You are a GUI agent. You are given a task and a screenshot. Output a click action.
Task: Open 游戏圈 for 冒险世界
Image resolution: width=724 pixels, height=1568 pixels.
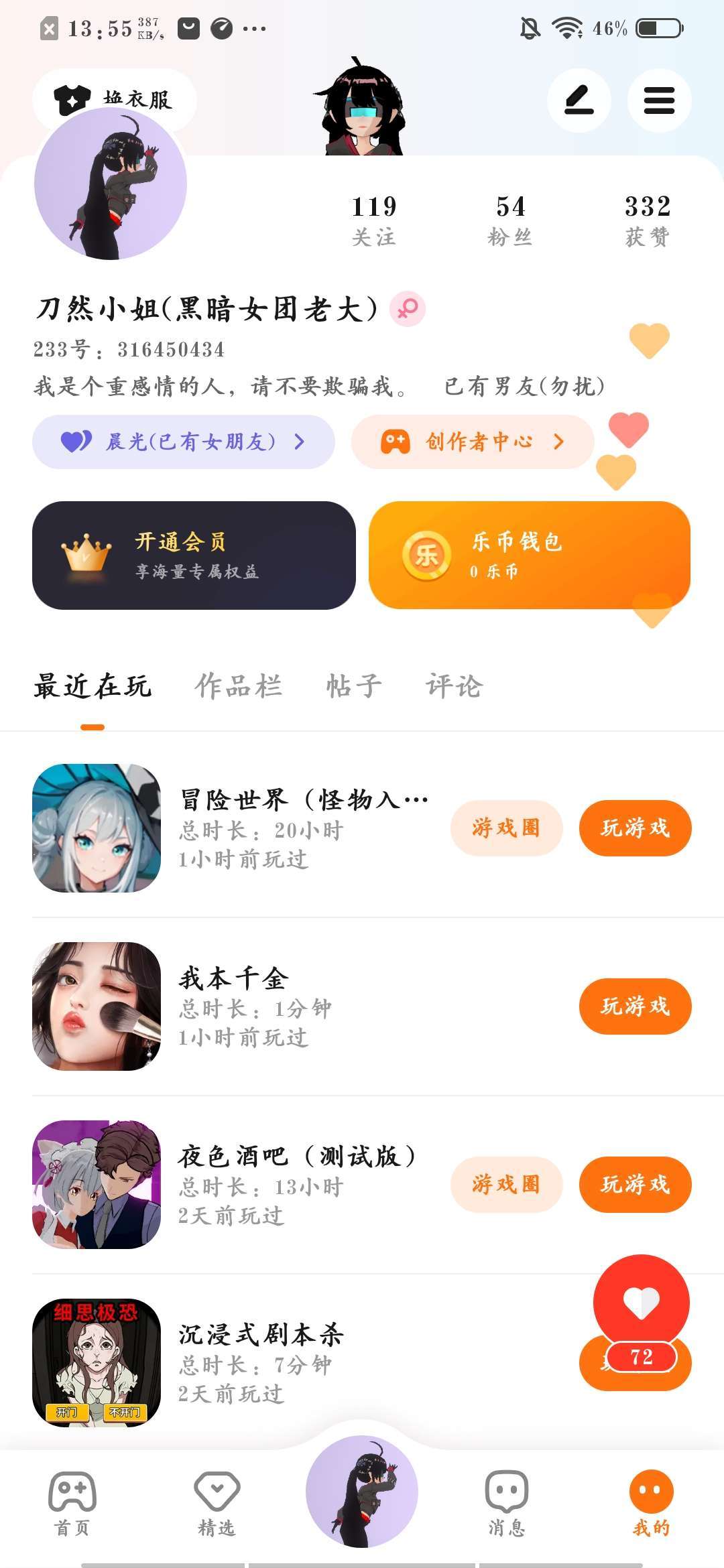pyautogui.click(x=506, y=828)
